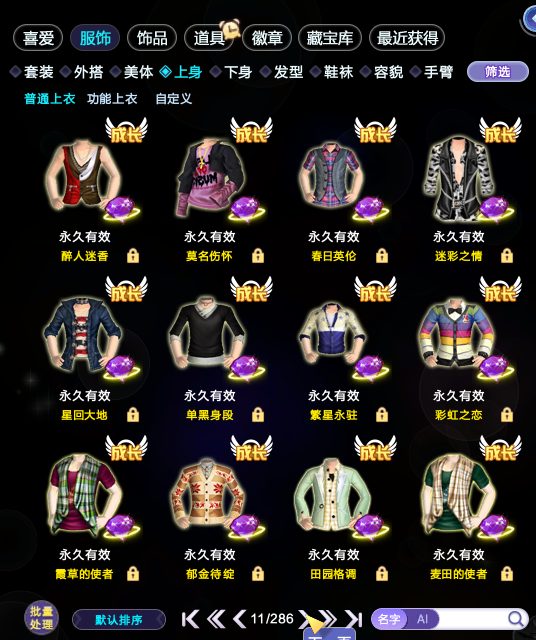
Task: Select the 喜爱 favorites tab
Action: click(38, 38)
